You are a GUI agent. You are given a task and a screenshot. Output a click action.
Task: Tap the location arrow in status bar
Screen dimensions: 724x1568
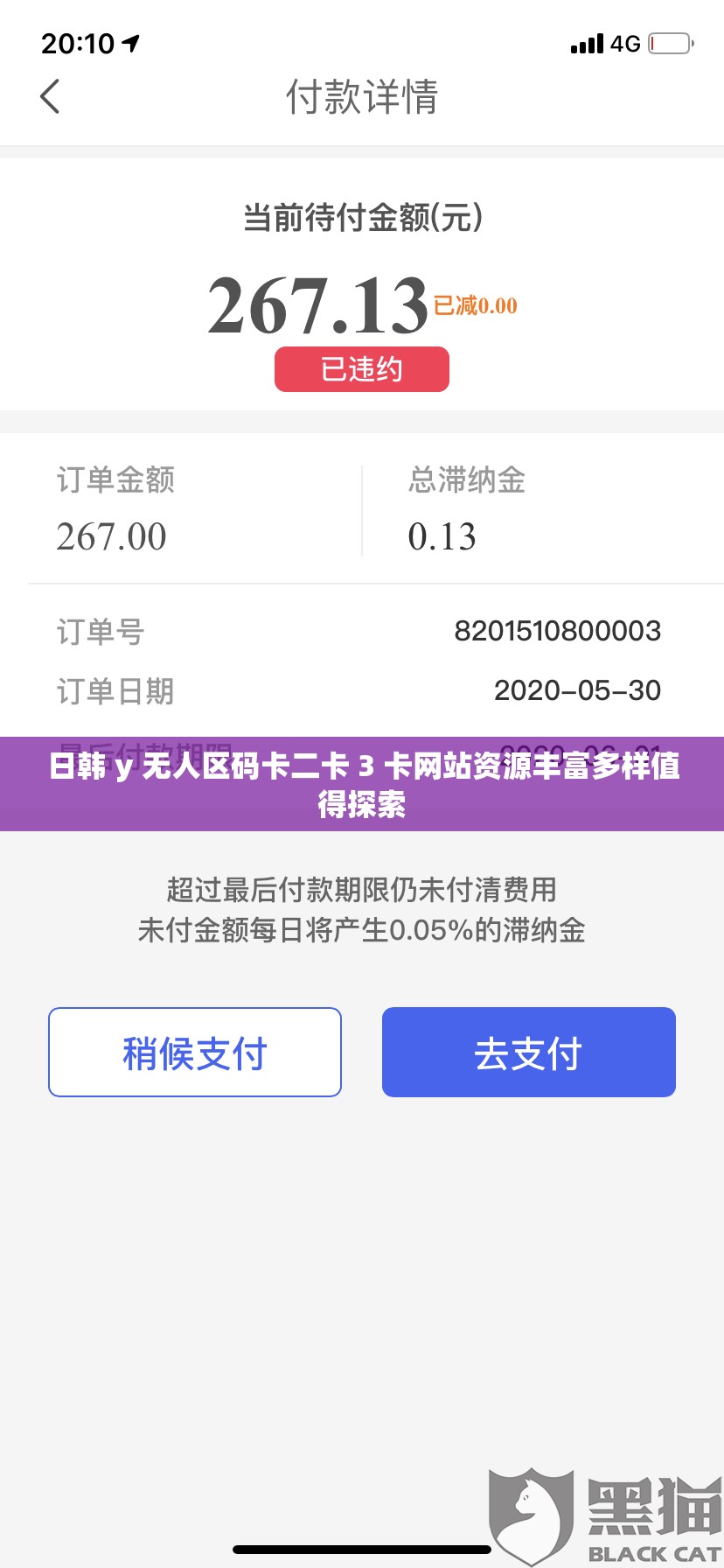tap(129, 42)
